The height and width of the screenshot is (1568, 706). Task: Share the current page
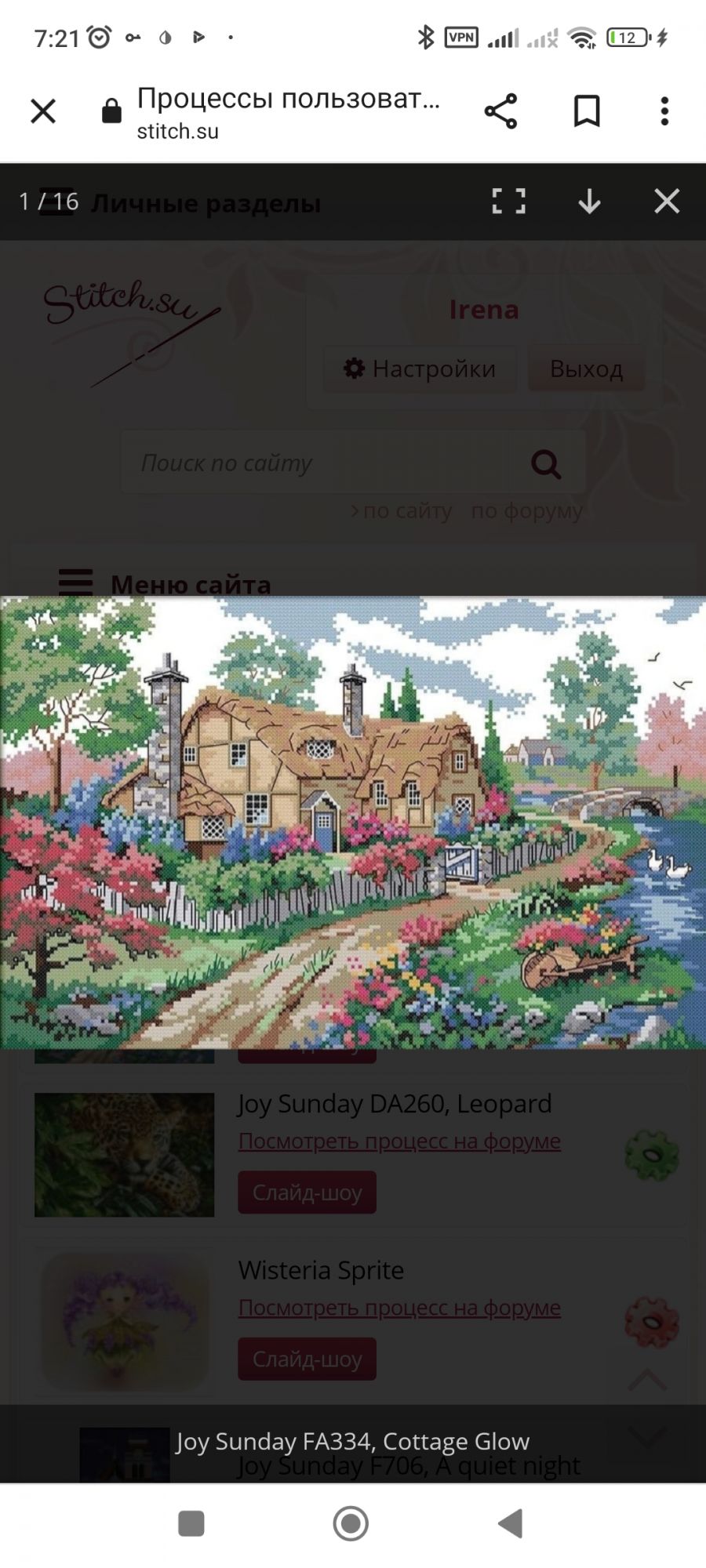point(500,111)
